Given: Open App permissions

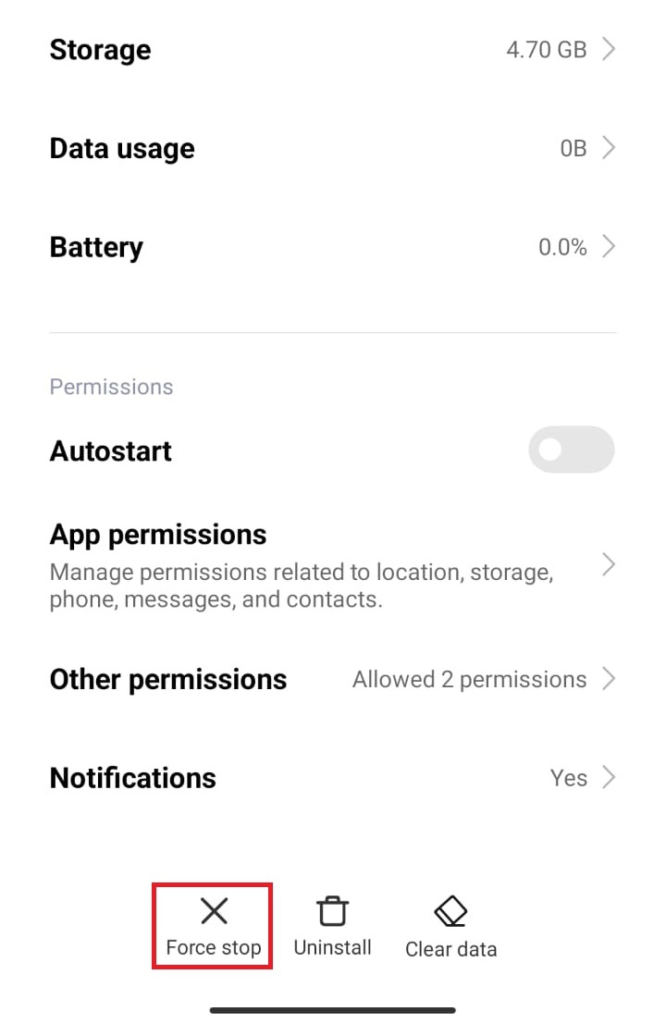Looking at the screenshot, I should (332, 565).
